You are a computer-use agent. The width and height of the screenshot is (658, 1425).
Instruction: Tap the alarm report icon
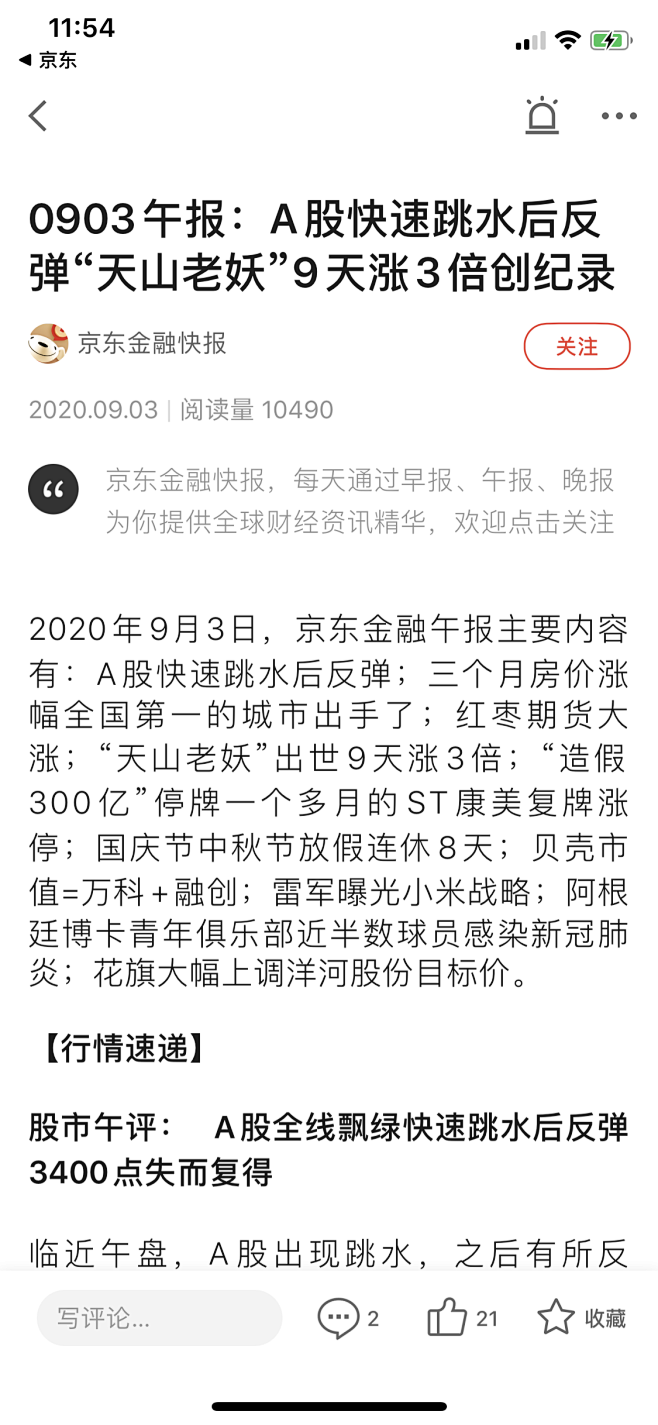(x=542, y=116)
